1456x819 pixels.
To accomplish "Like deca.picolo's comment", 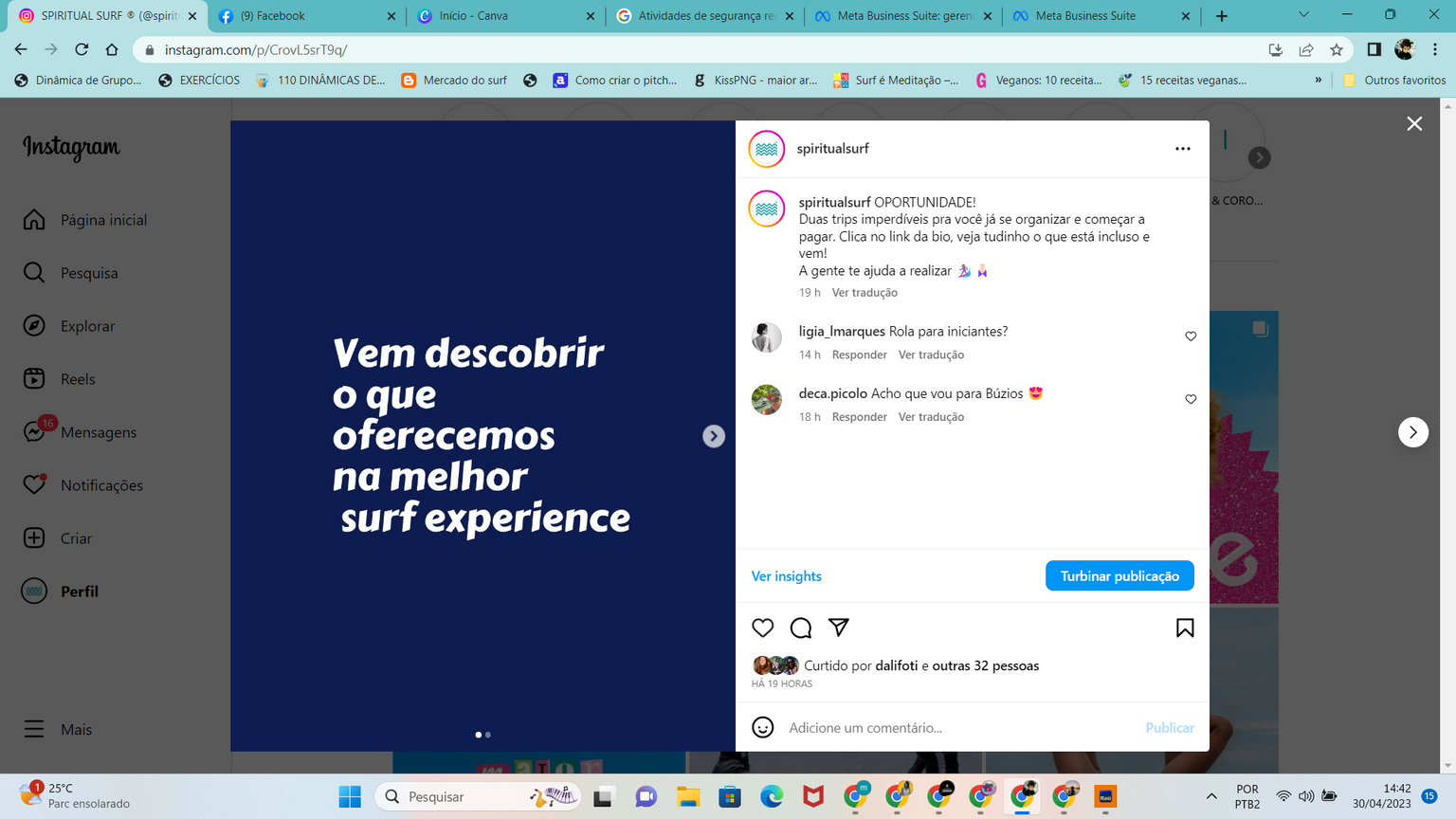I will point(1191,399).
